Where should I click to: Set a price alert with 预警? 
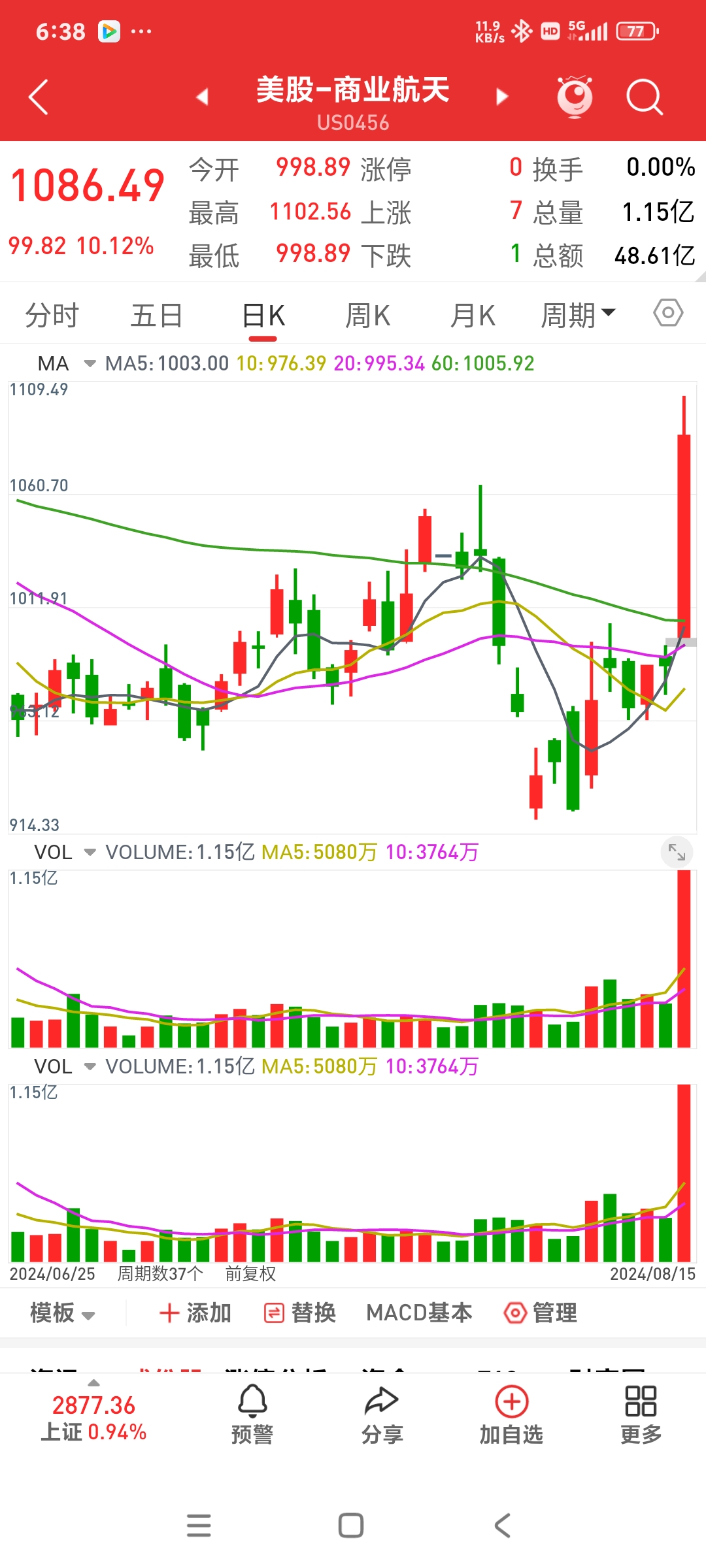[252, 1415]
